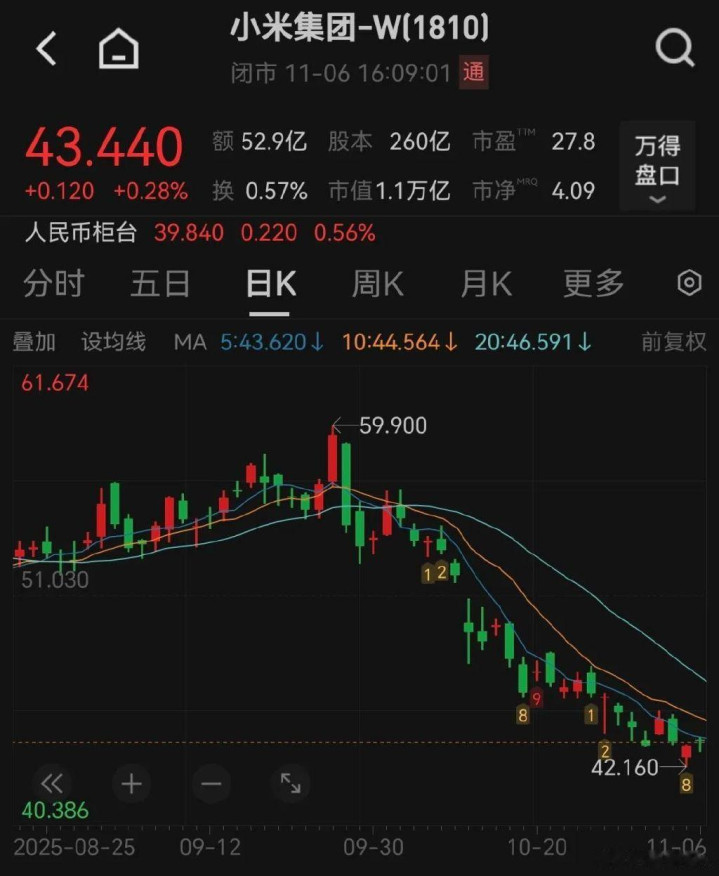
Task: Expand the 万得盘口 panel
Action: 657,166
